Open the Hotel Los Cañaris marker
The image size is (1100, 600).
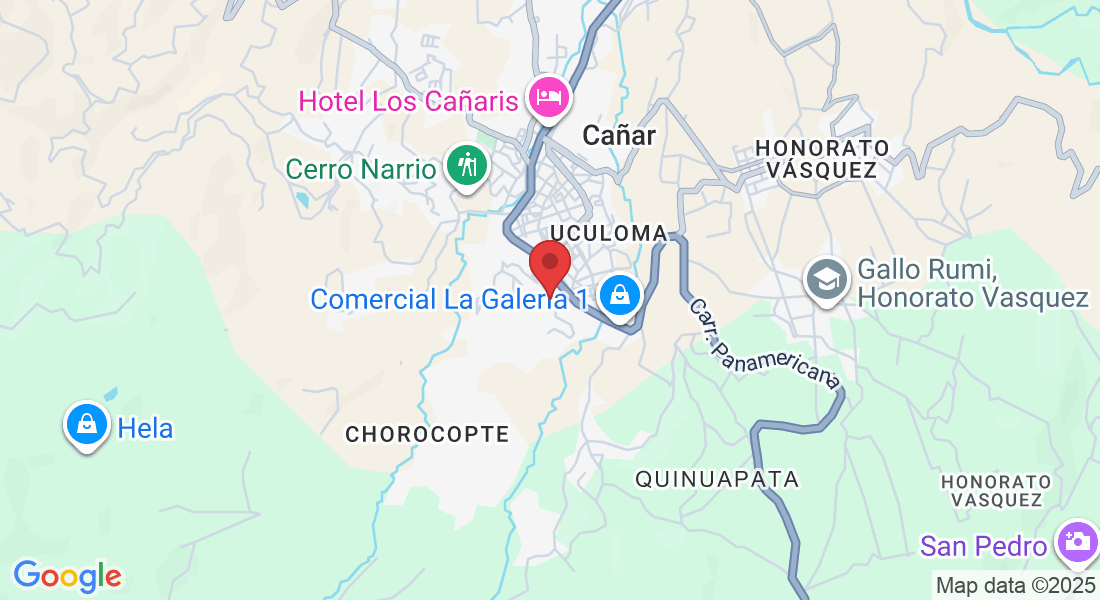548,98
